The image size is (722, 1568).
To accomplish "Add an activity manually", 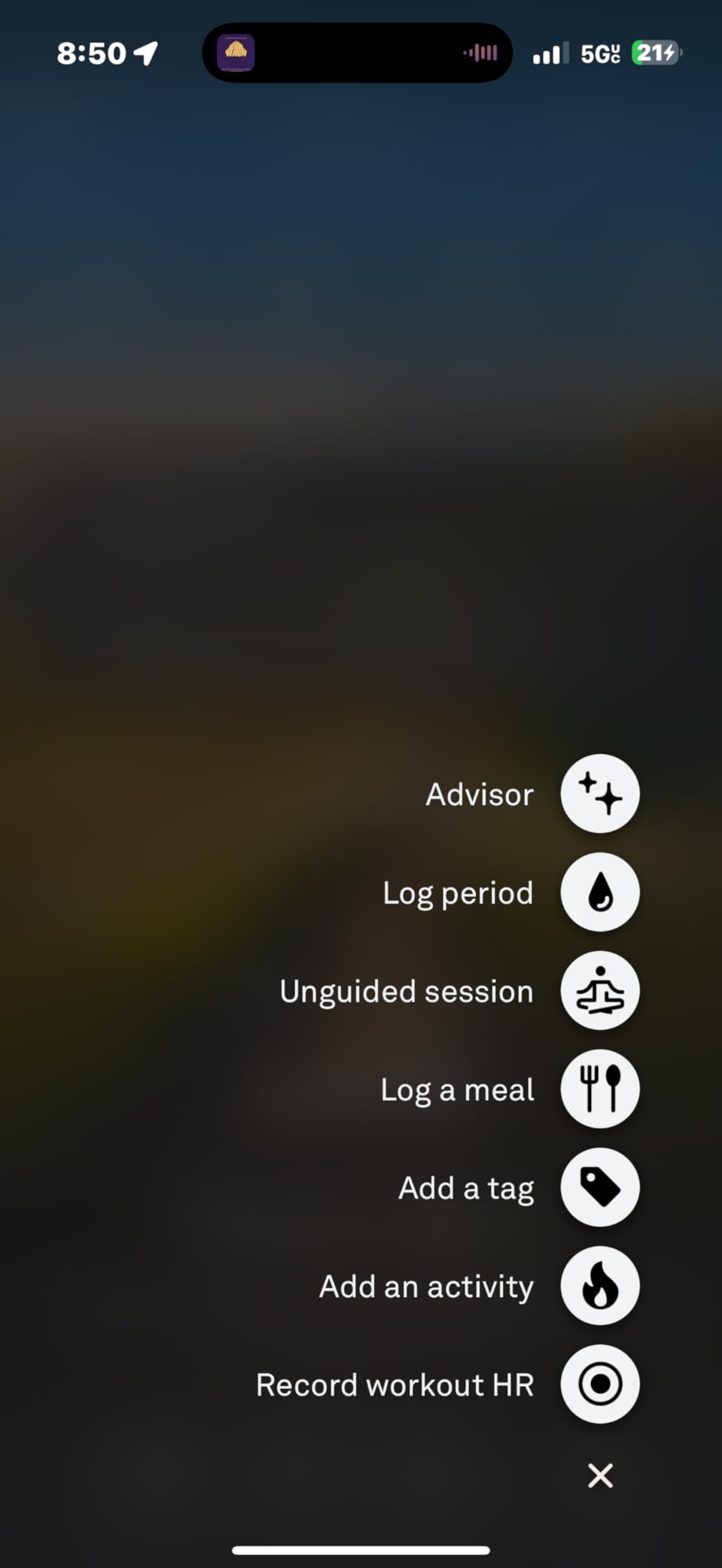I will pos(426,1287).
